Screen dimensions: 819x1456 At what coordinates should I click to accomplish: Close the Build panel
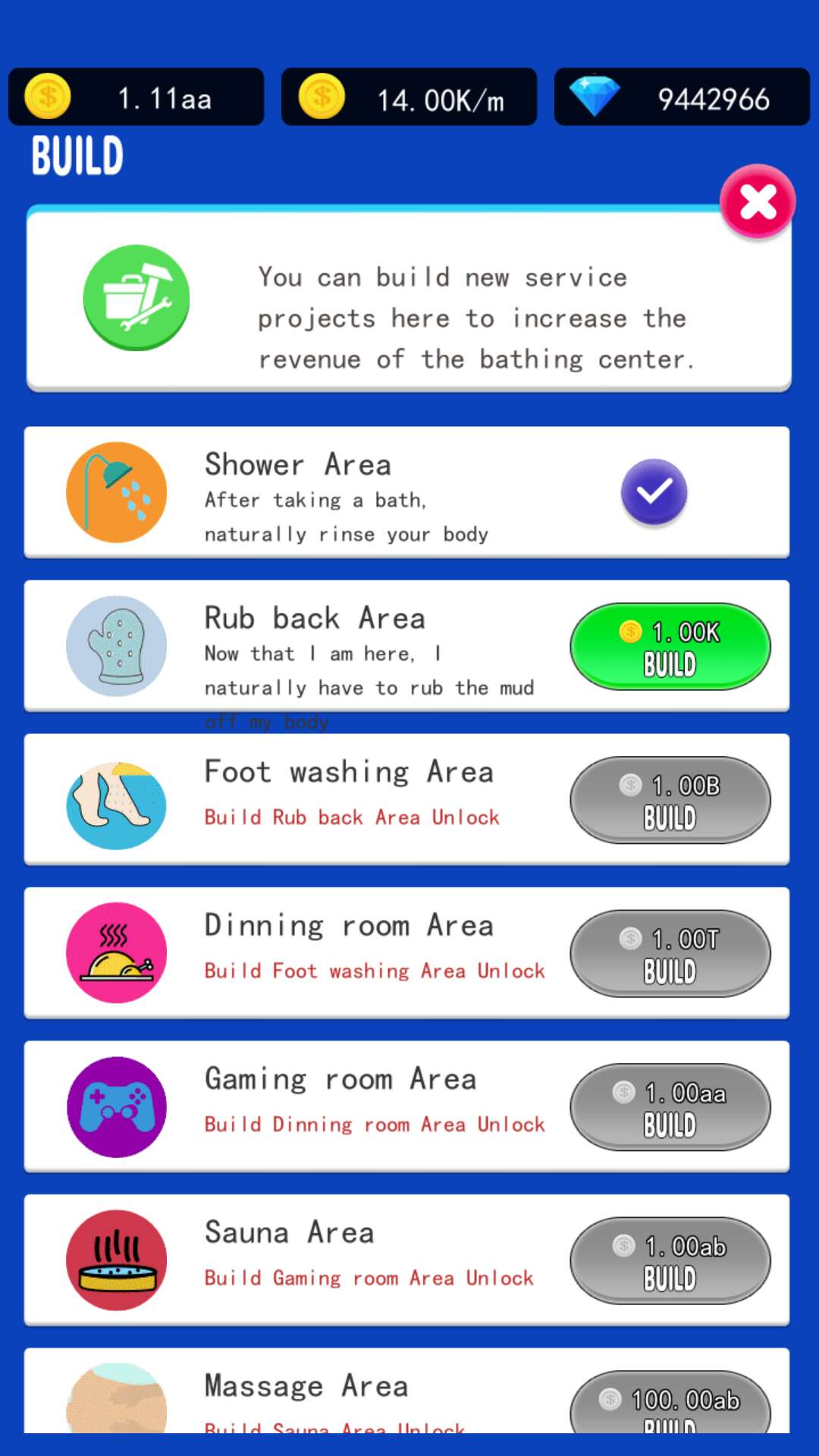coord(757,202)
